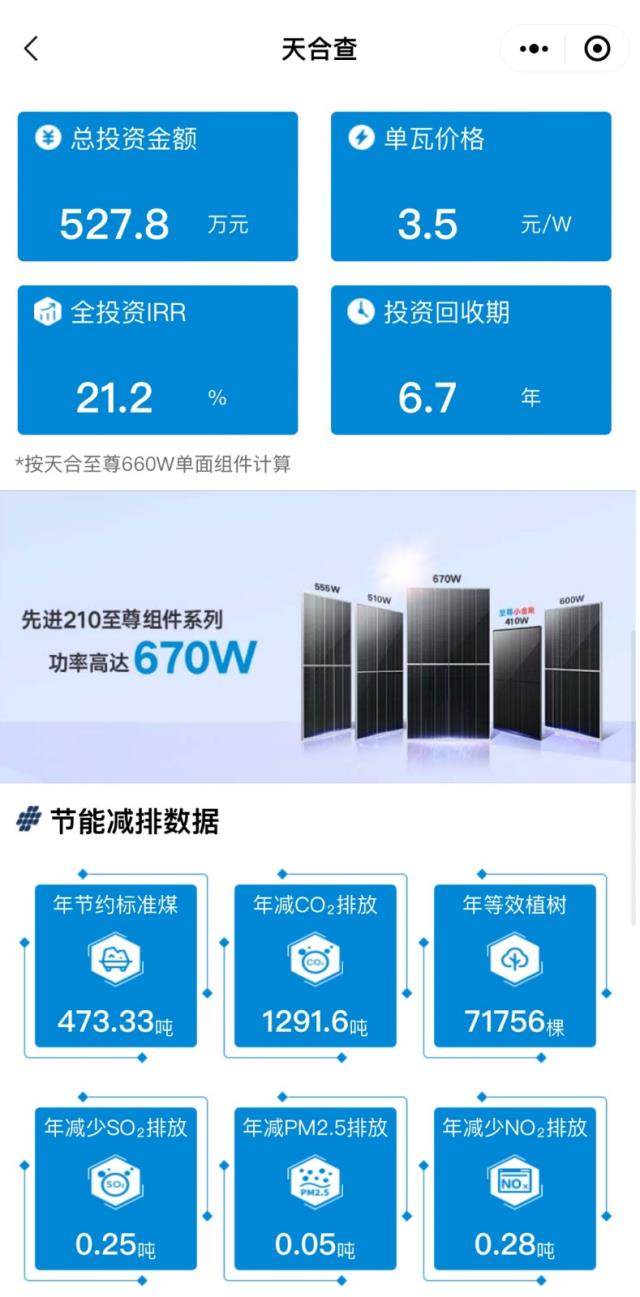The image size is (640, 1297).
Task: Open the mini program more-options menu
Action: pyautogui.click(x=534, y=48)
